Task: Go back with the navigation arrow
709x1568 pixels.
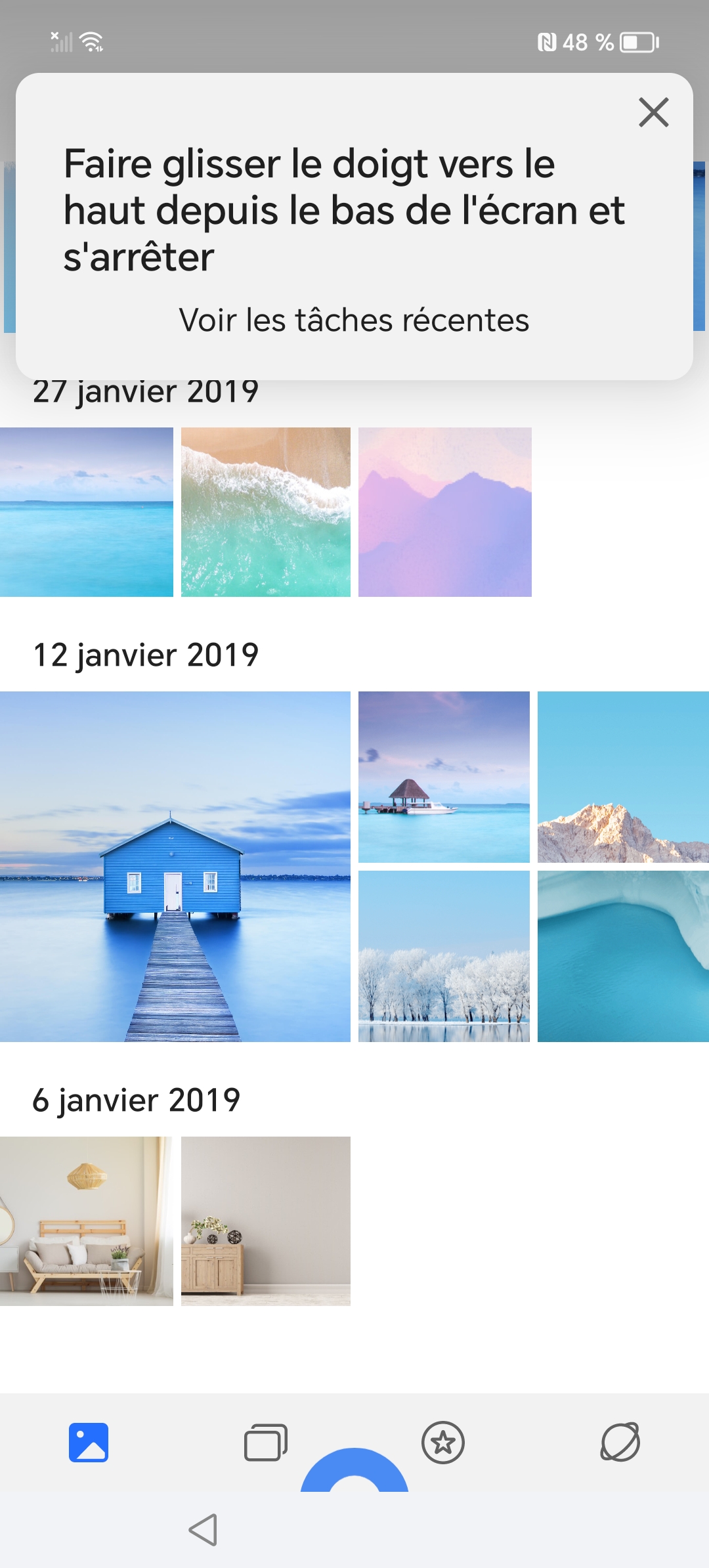Action: [204, 1530]
